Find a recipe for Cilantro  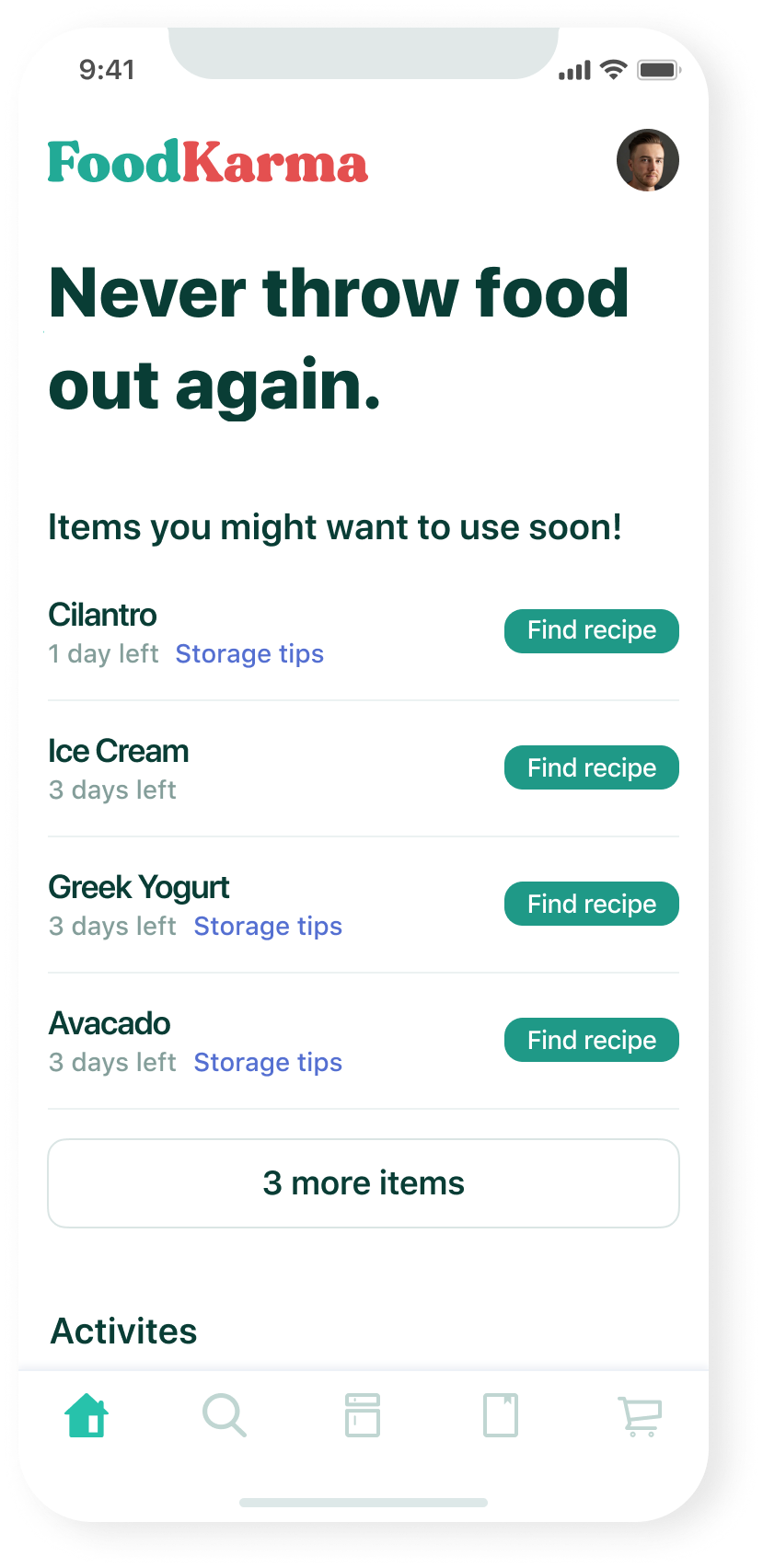(x=591, y=631)
